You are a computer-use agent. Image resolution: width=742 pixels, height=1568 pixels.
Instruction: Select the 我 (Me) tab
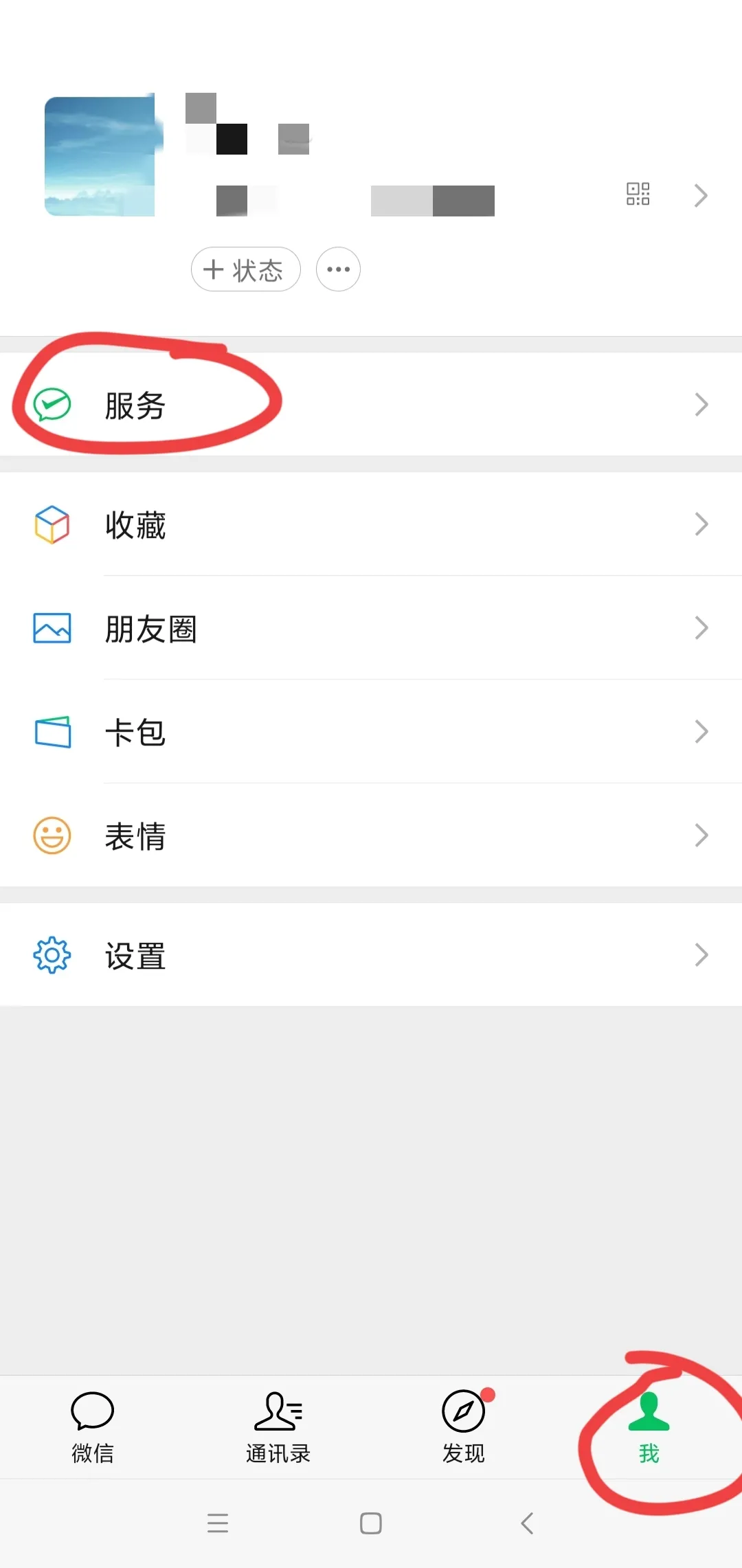[649, 1426]
